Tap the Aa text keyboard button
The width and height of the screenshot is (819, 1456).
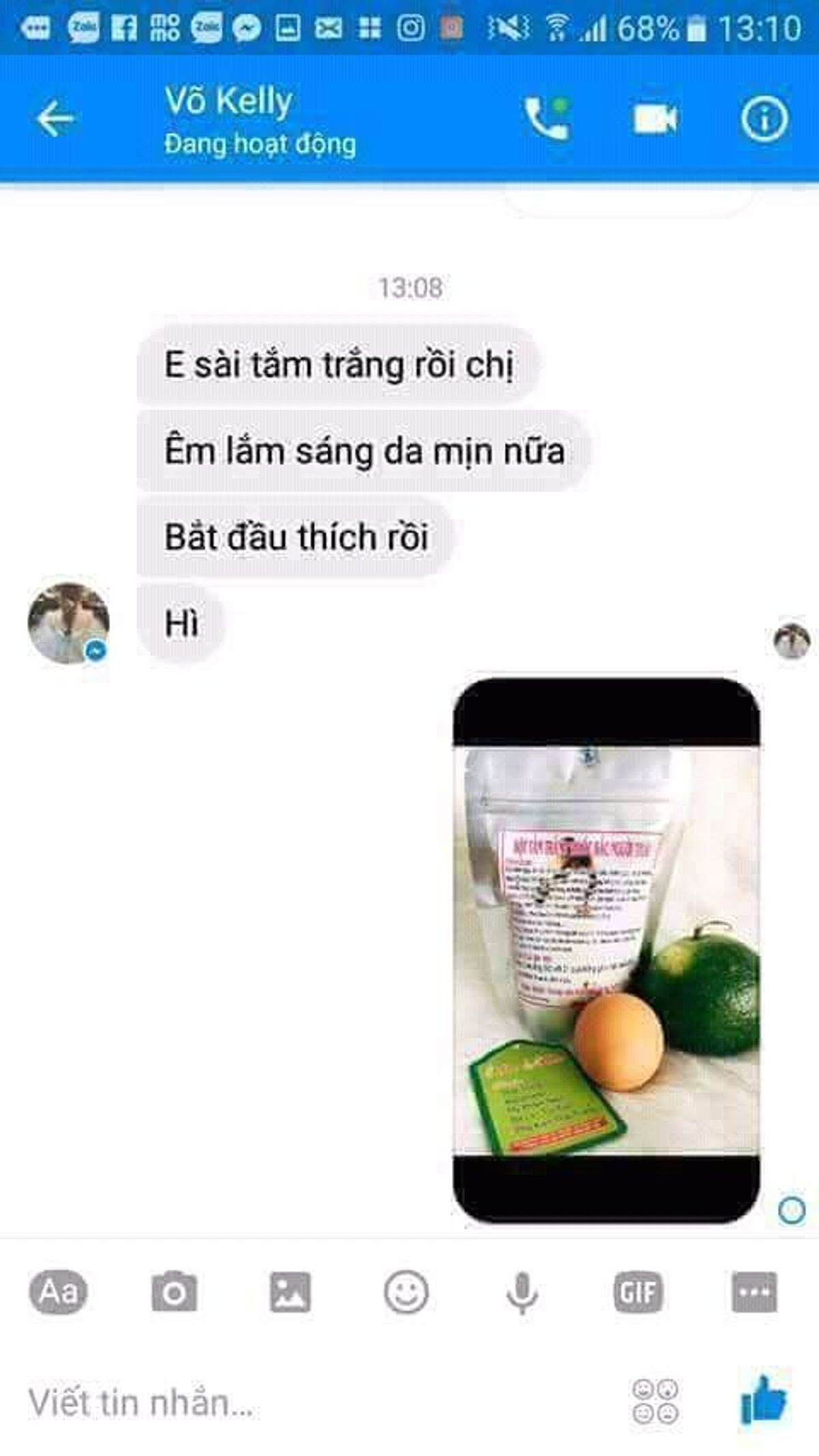coord(58,1291)
